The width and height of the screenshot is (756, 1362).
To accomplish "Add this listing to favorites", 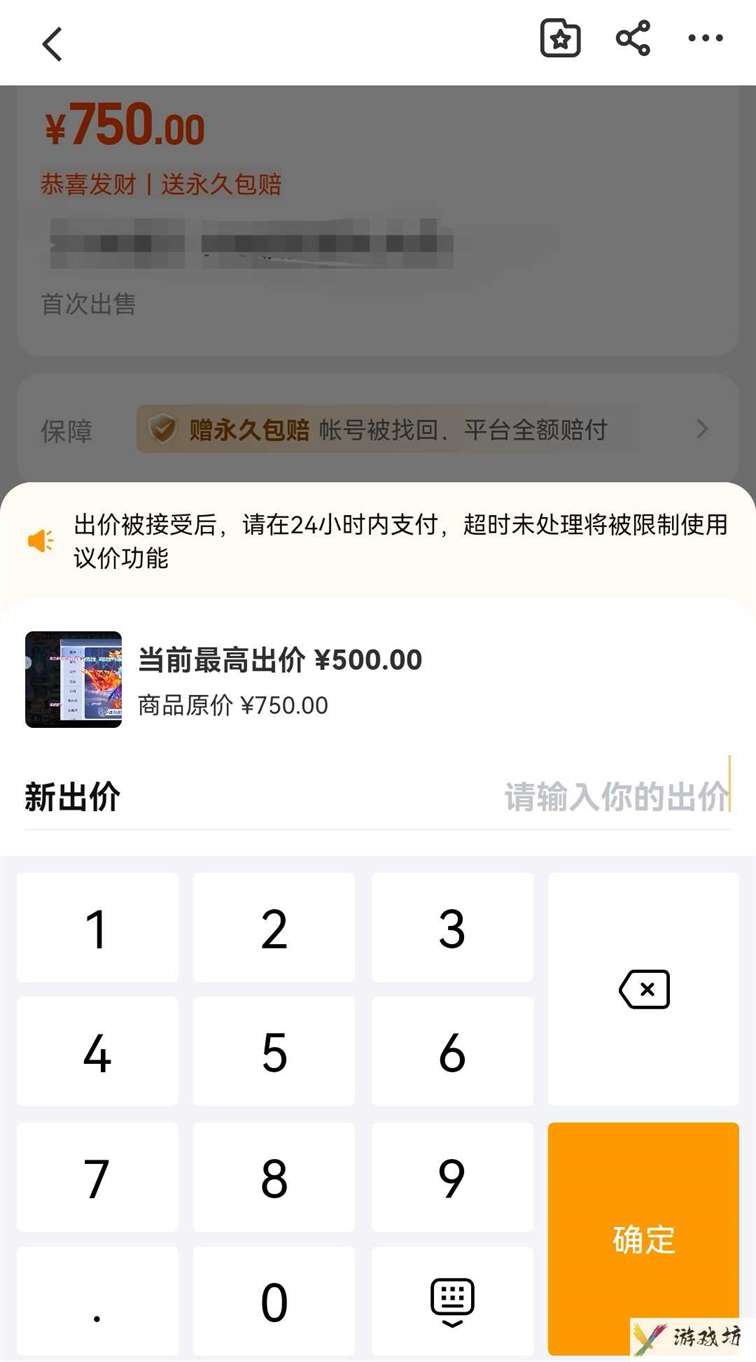I will [x=560, y=39].
